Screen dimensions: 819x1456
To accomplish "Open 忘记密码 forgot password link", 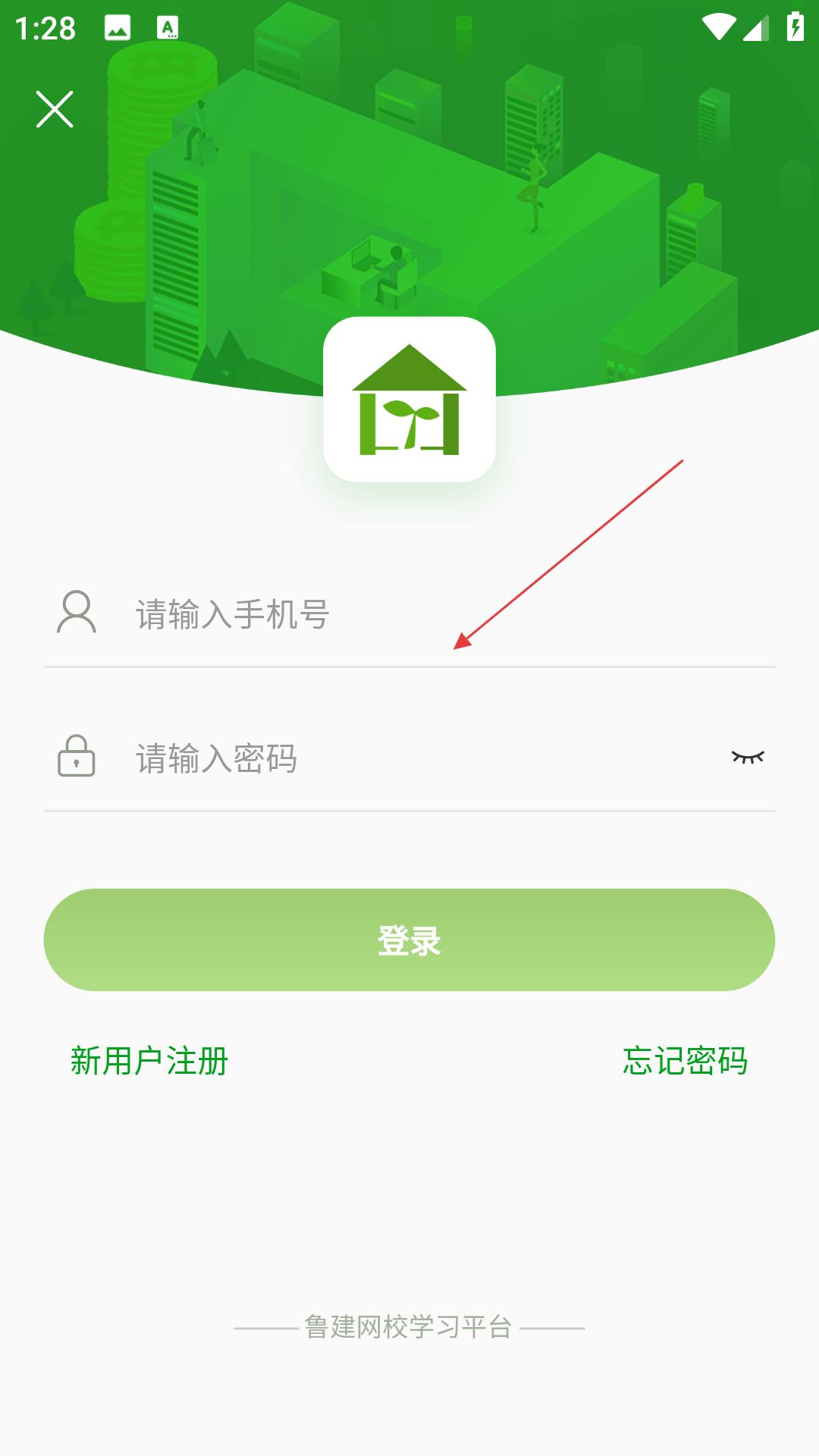I will (x=685, y=1061).
